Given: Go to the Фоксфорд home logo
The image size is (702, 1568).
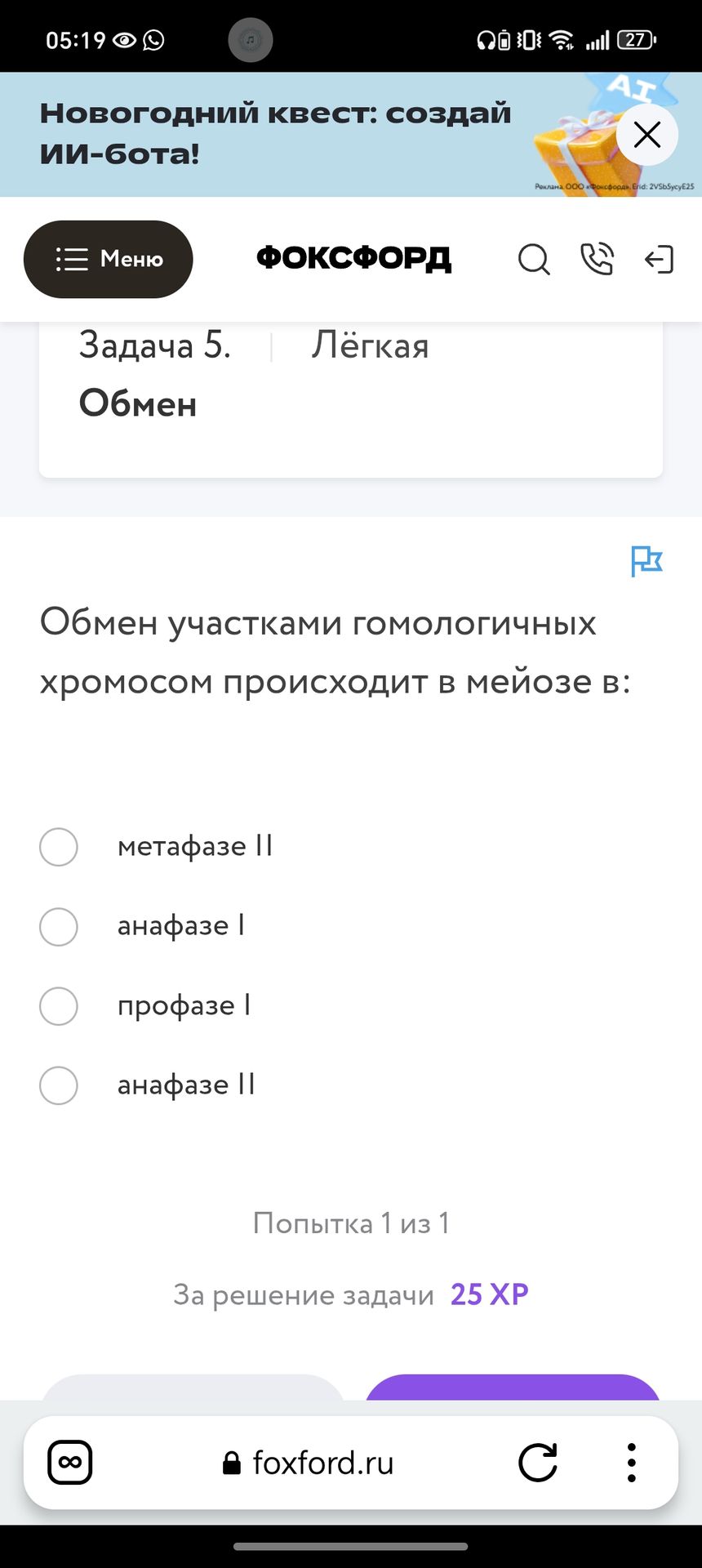Looking at the screenshot, I should (x=353, y=259).
